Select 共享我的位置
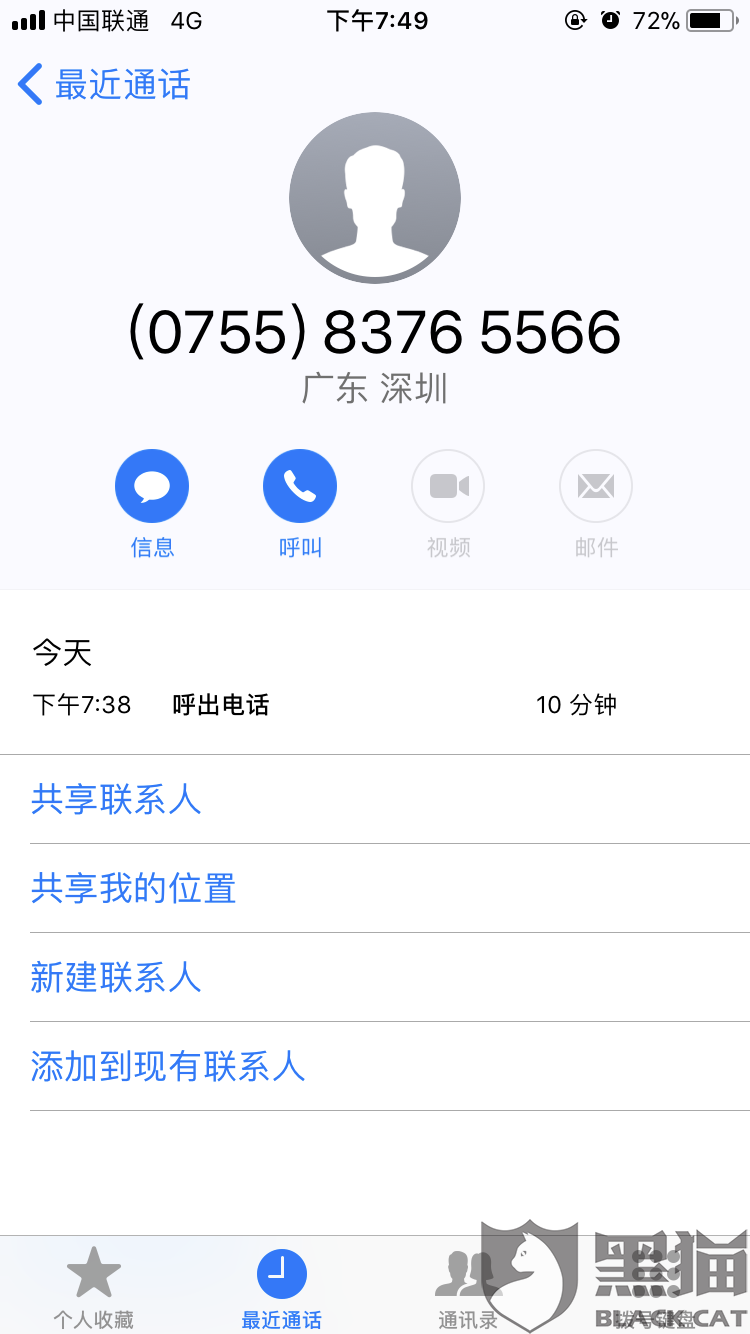 click(133, 888)
